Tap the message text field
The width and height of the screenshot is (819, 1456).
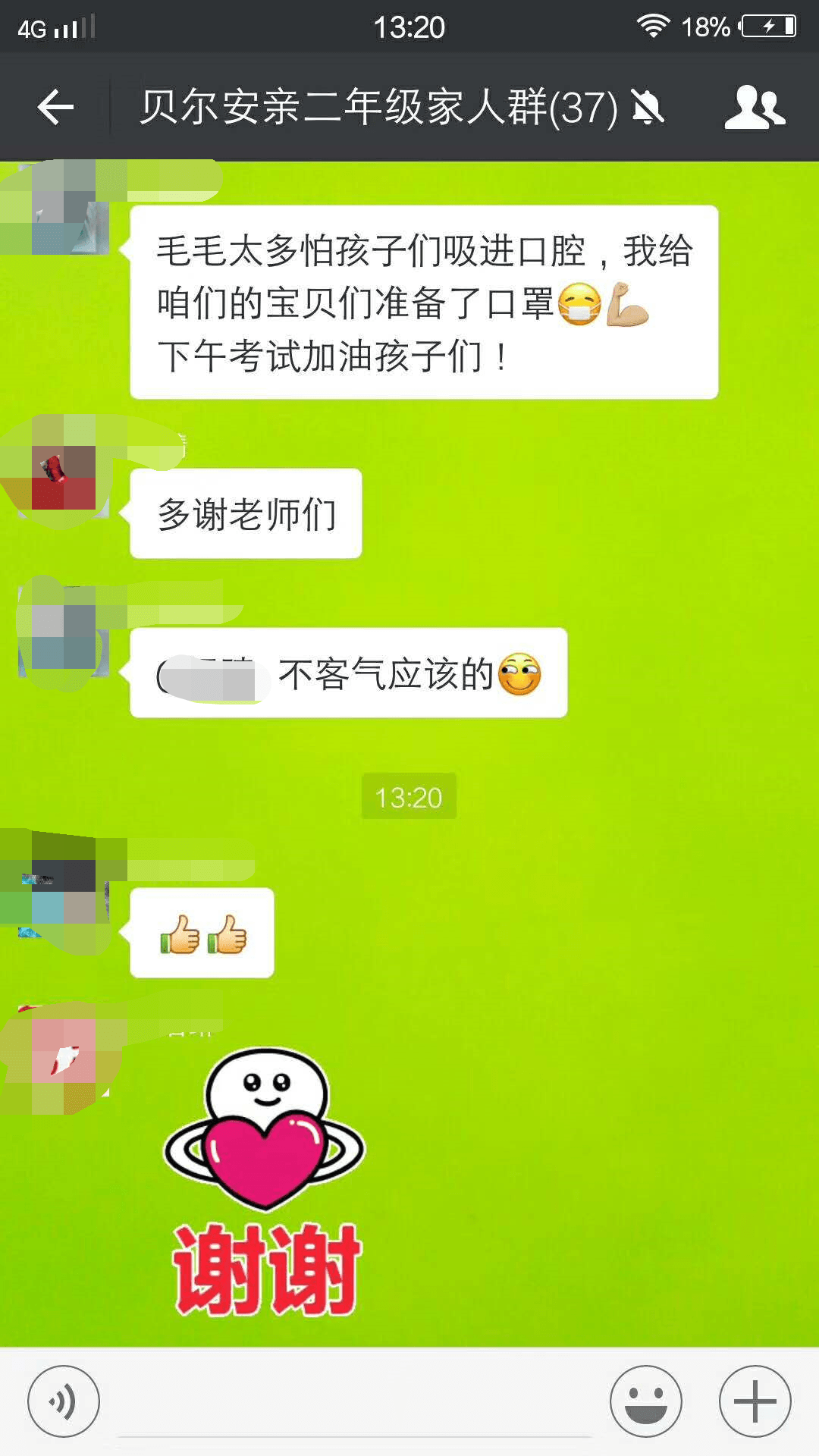tap(355, 1403)
